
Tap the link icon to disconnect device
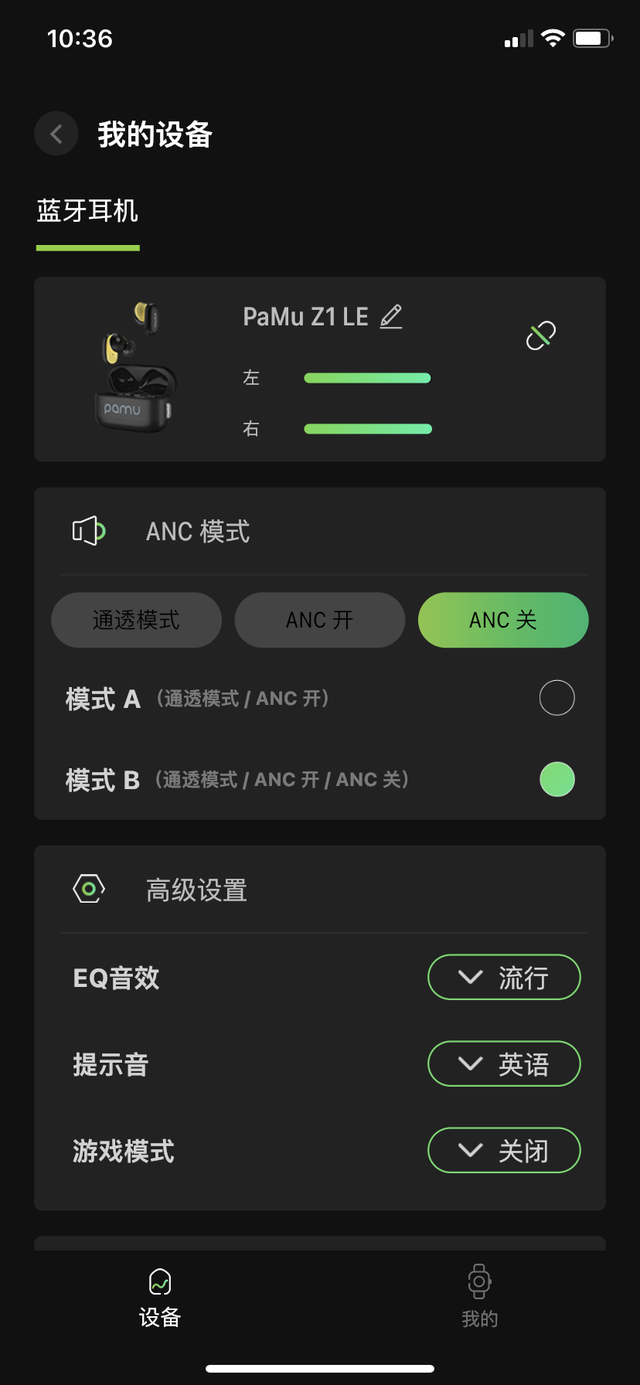click(x=541, y=336)
